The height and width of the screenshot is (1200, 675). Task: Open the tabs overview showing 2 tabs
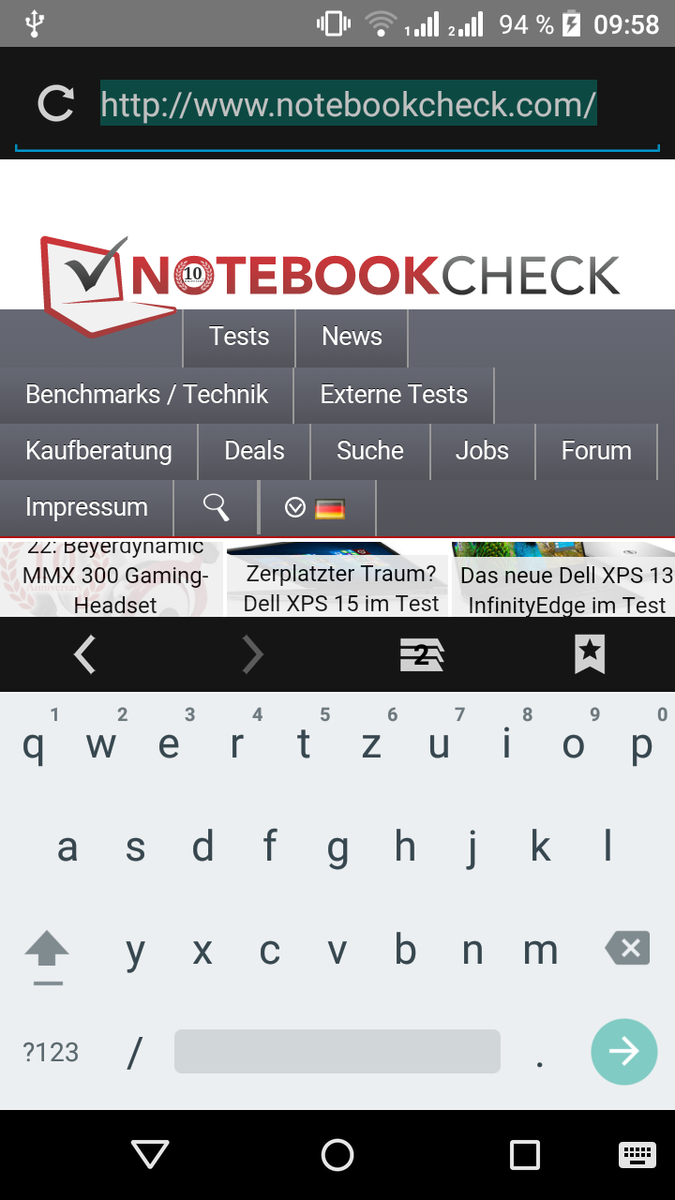pyautogui.click(x=421, y=655)
